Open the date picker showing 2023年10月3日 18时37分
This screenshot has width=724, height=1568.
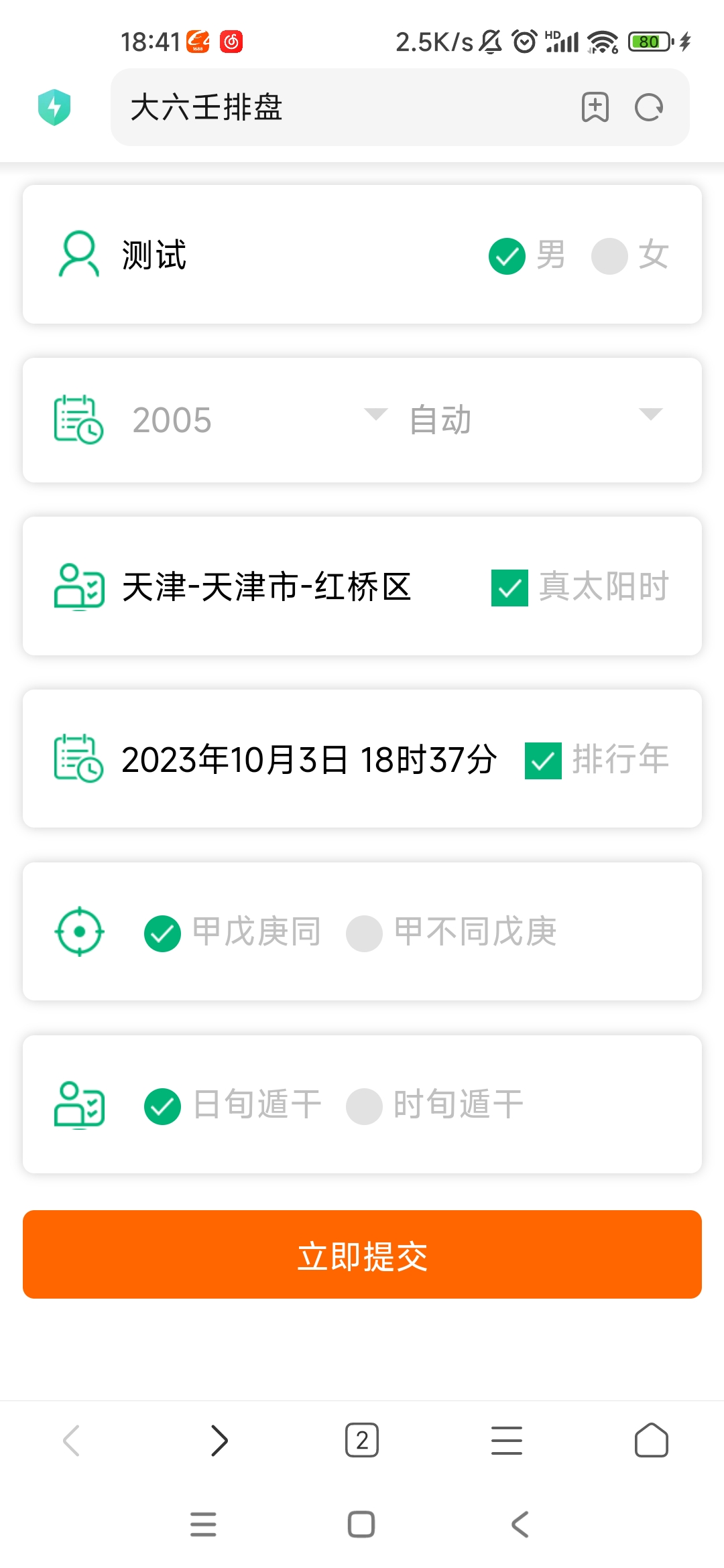tap(309, 760)
